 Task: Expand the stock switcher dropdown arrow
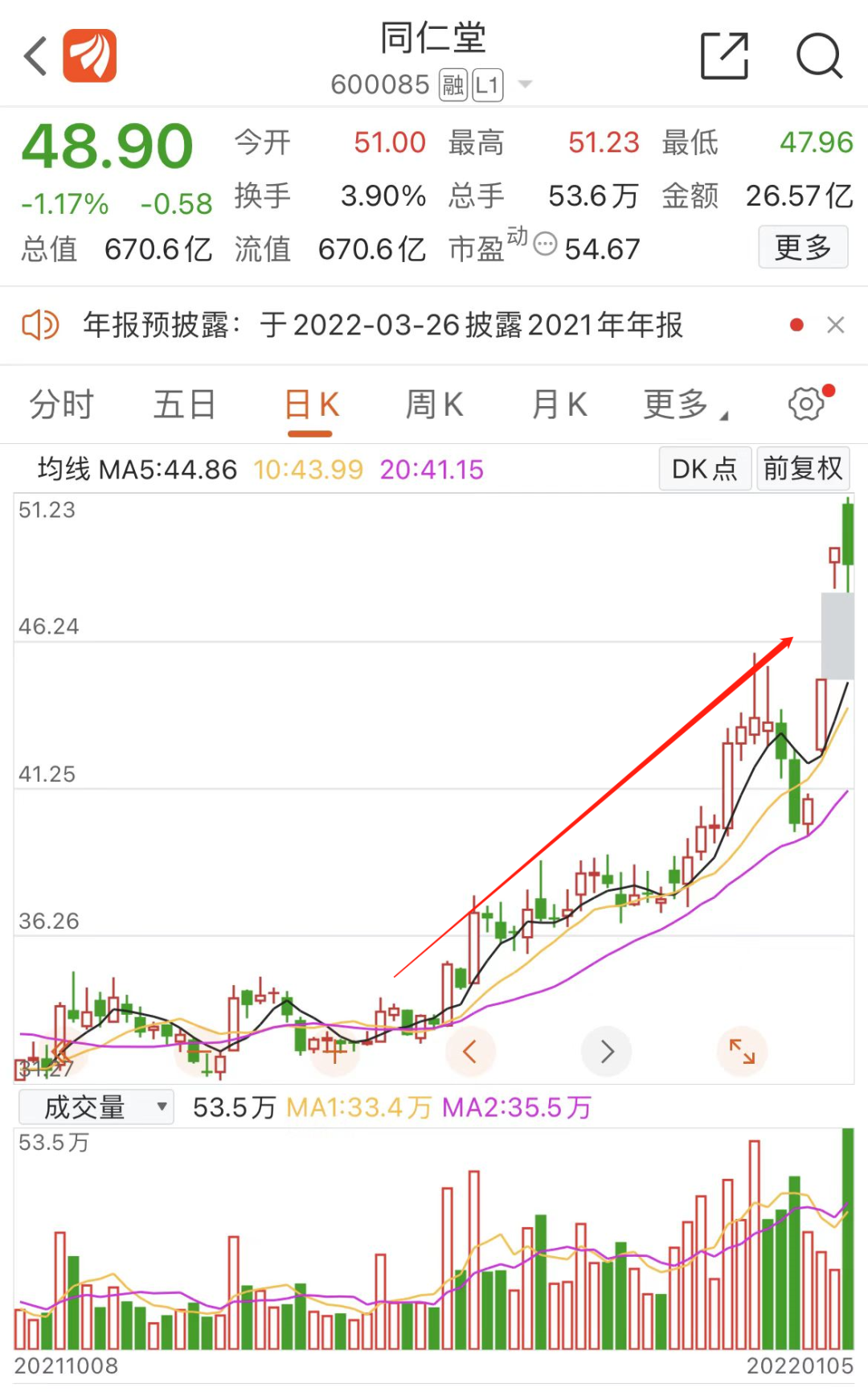(x=525, y=84)
